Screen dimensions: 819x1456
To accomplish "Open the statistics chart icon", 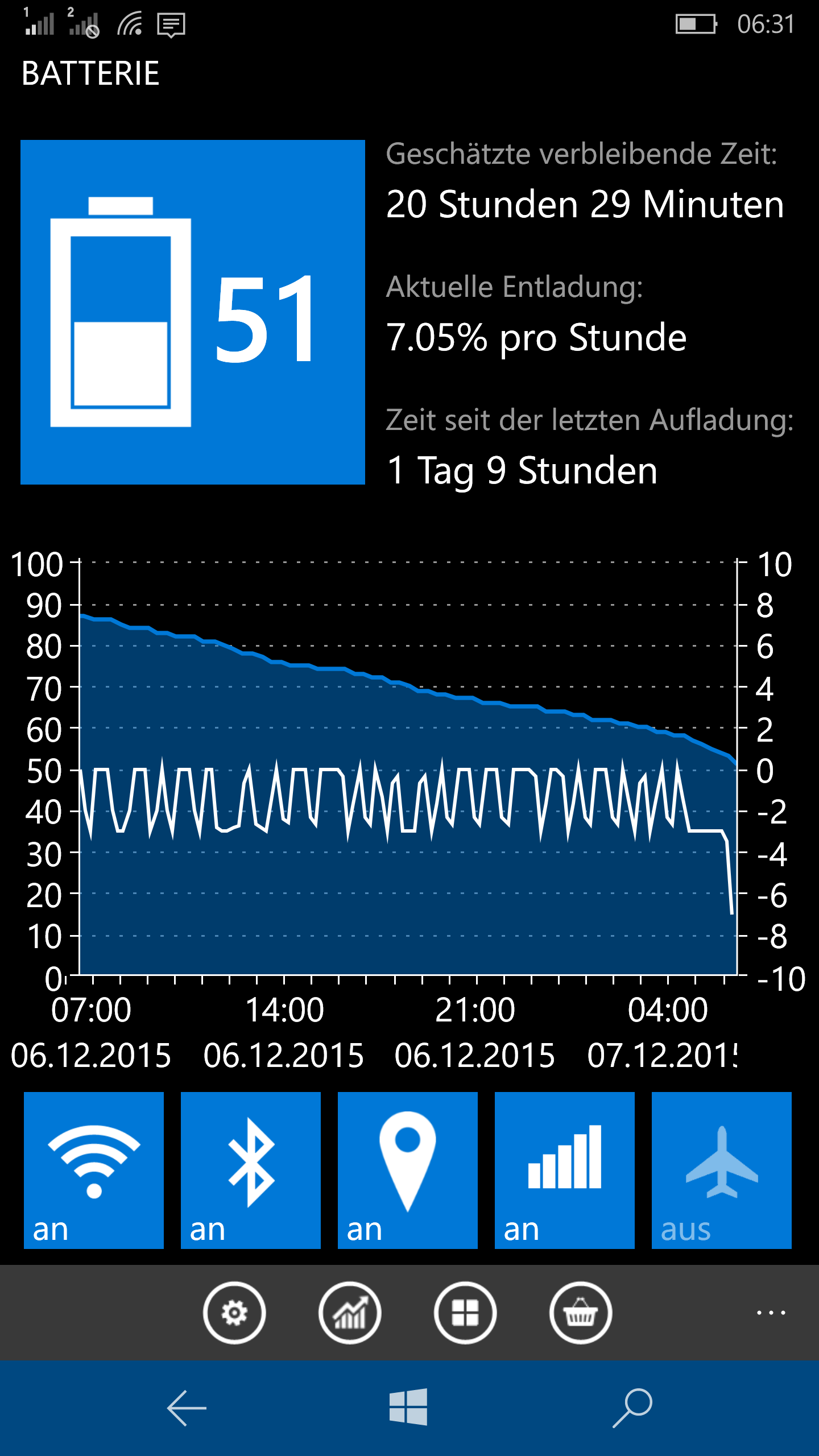I will (350, 1313).
